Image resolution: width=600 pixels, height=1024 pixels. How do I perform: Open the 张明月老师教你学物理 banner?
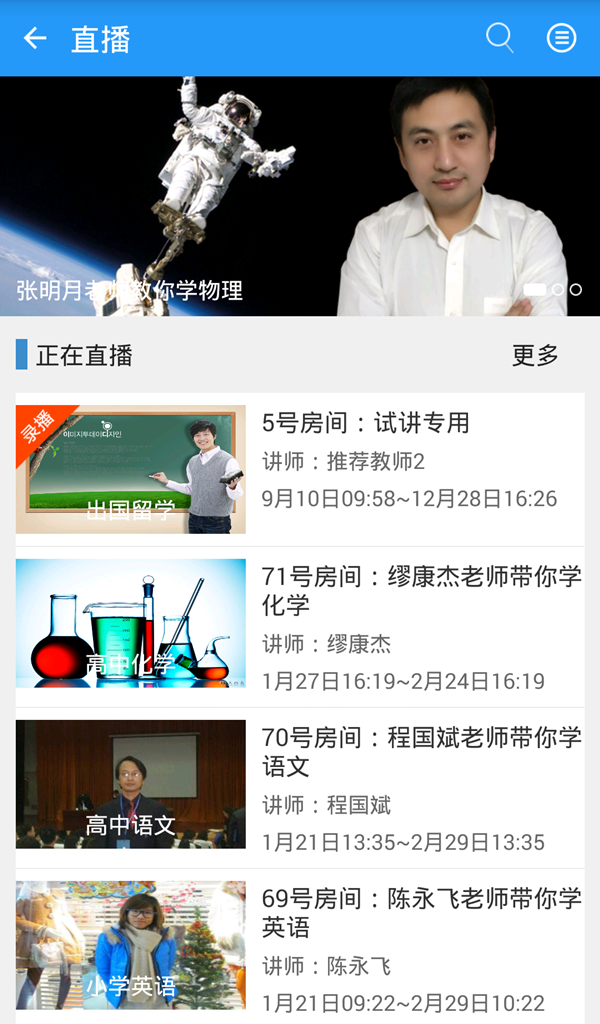tap(300, 195)
